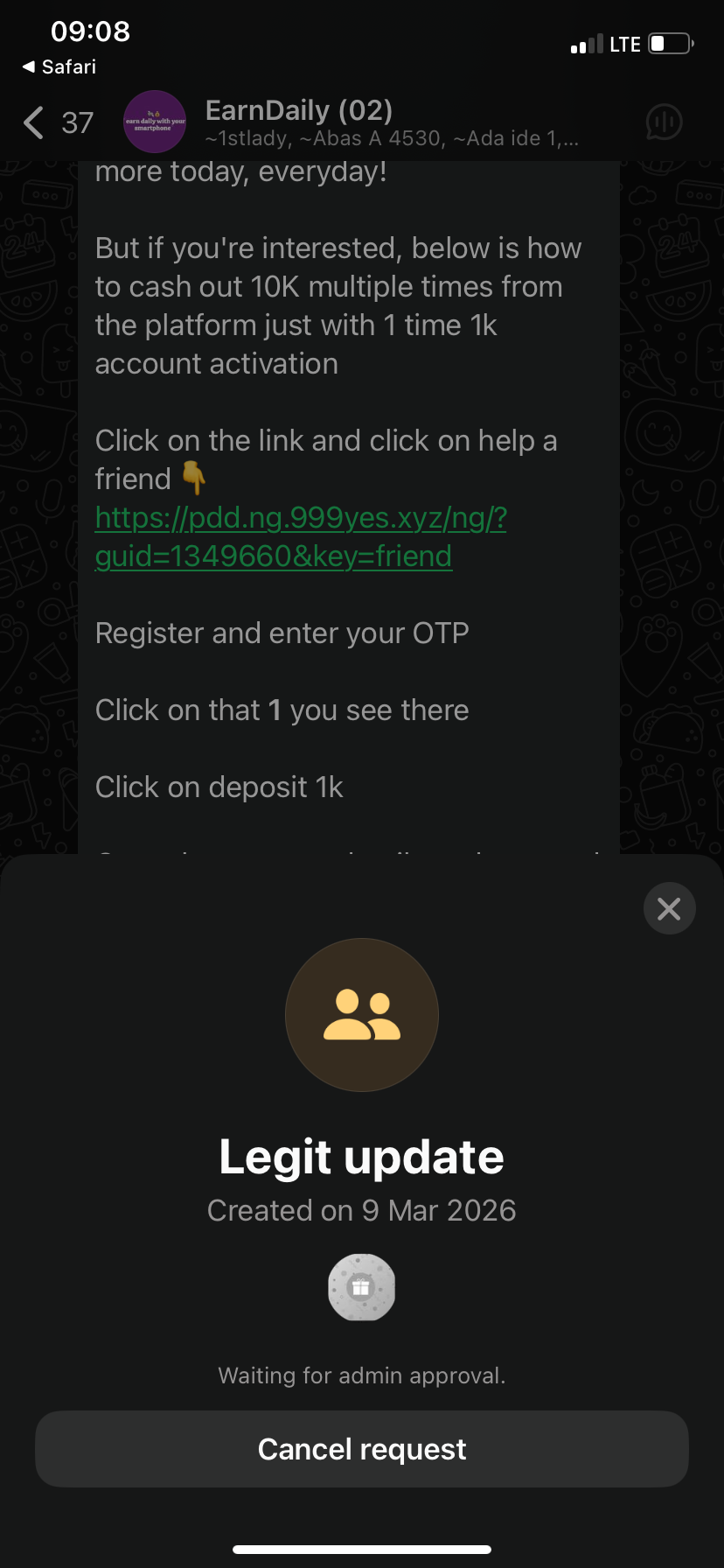Return to Safari from the status bar
The width and height of the screenshot is (724, 1568).
[x=59, y=66]
